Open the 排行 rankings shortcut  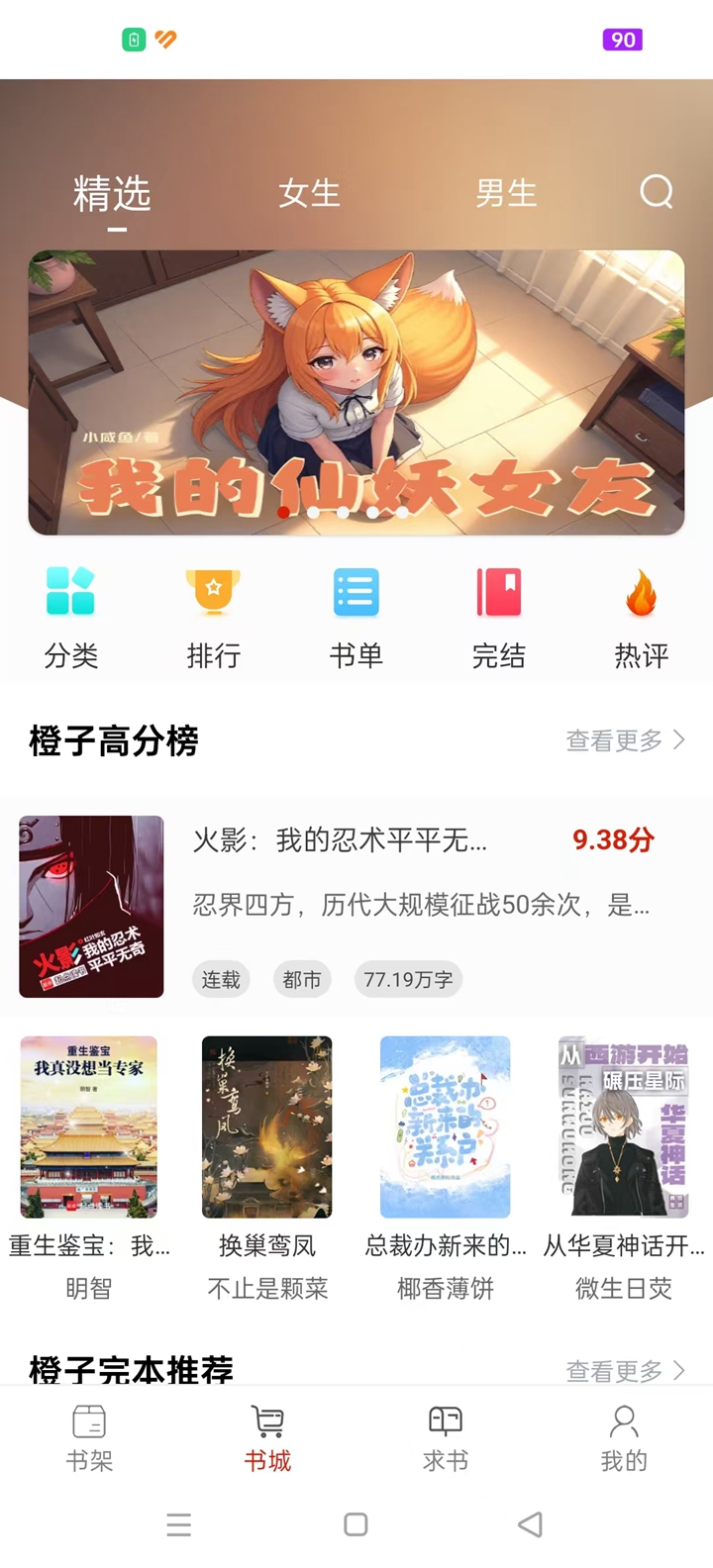point(214,618)
